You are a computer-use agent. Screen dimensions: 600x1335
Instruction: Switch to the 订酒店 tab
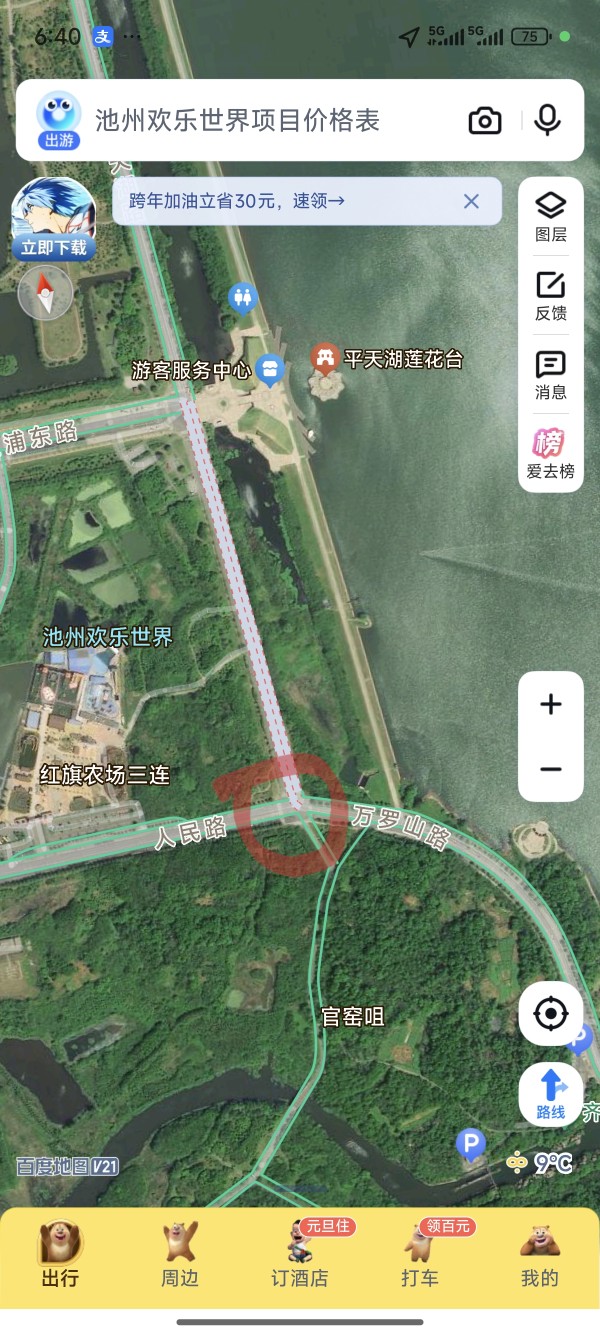coord(300,1254)
